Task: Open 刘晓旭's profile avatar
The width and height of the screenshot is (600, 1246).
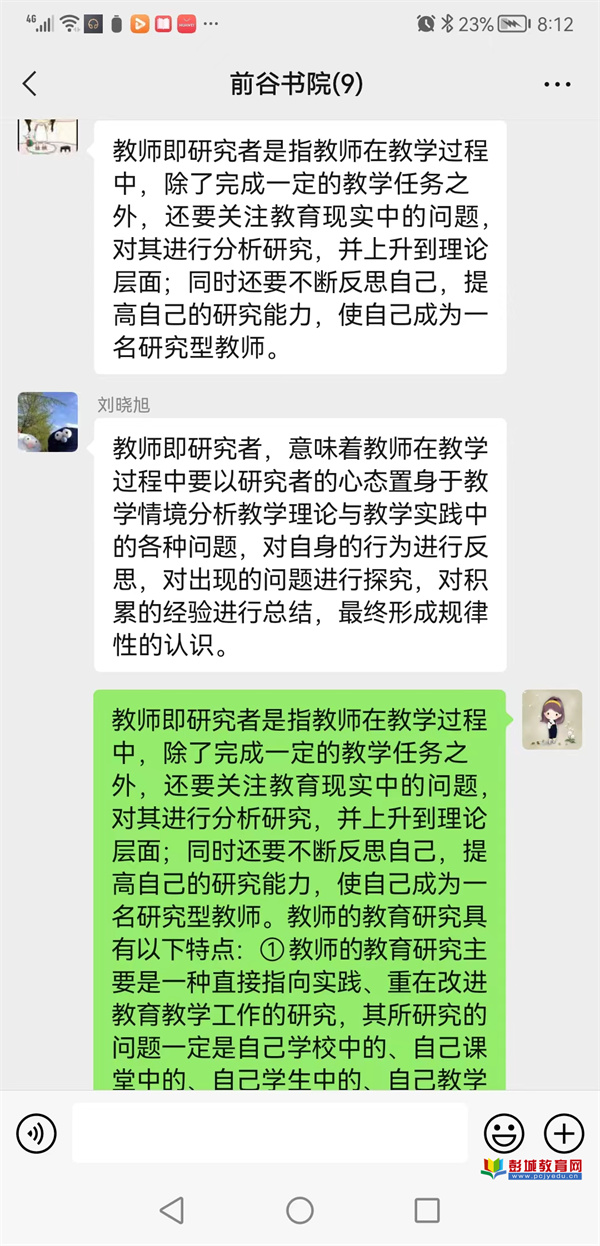Action: tap(47, 421)
